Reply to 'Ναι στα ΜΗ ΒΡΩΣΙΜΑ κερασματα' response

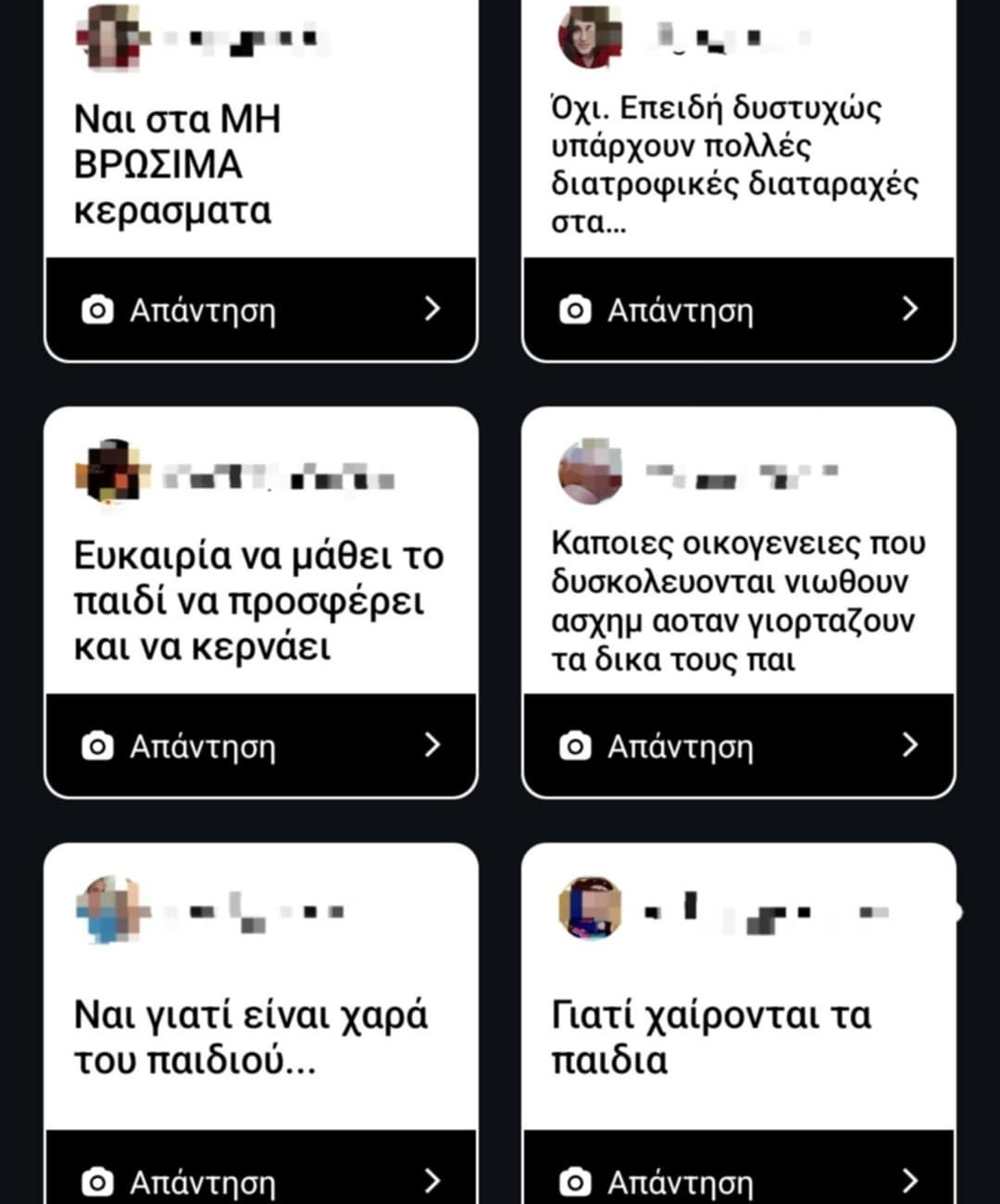[260, 309]
